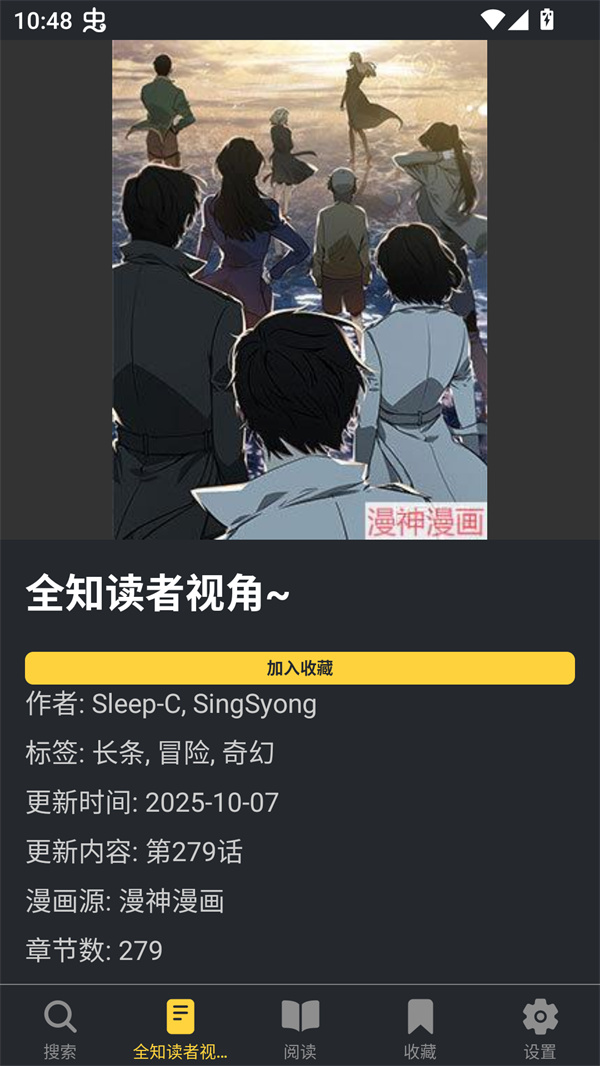Tap the 加入收藏 button
This screenshot has width=600, height=1066.
(x=300, y=668)
